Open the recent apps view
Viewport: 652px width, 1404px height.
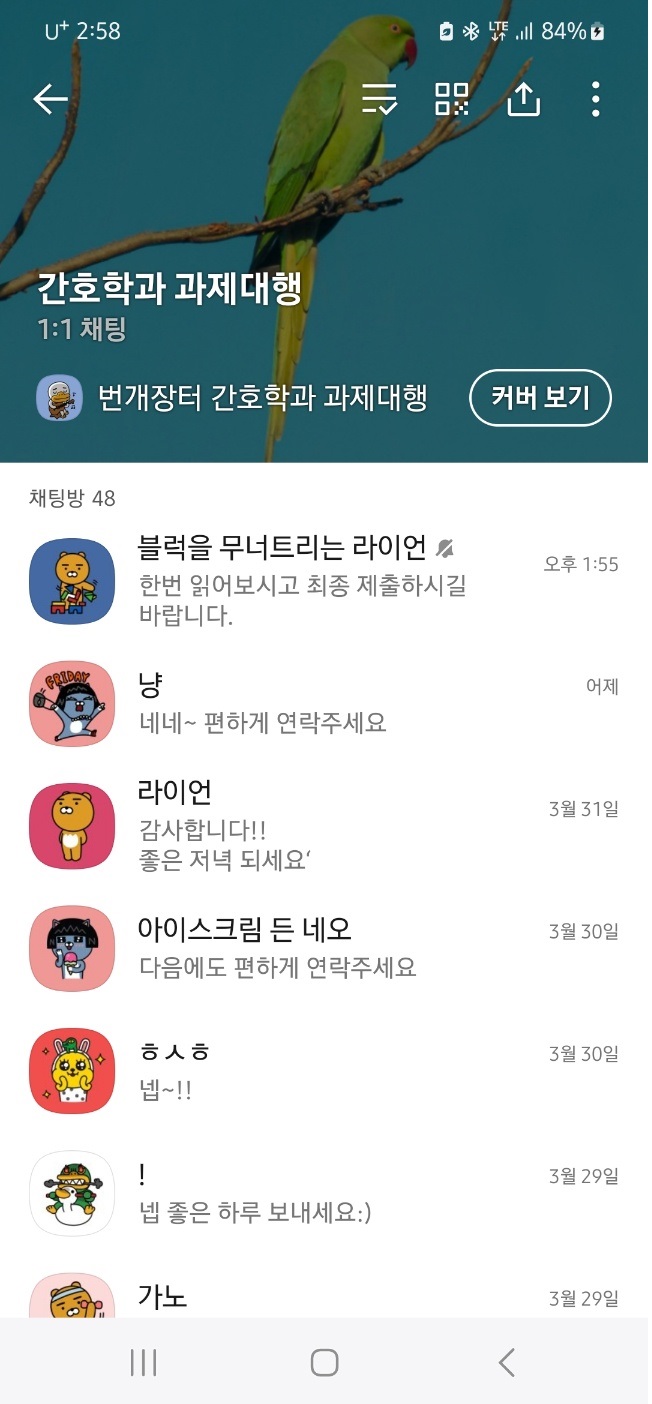coord(144,1362)
